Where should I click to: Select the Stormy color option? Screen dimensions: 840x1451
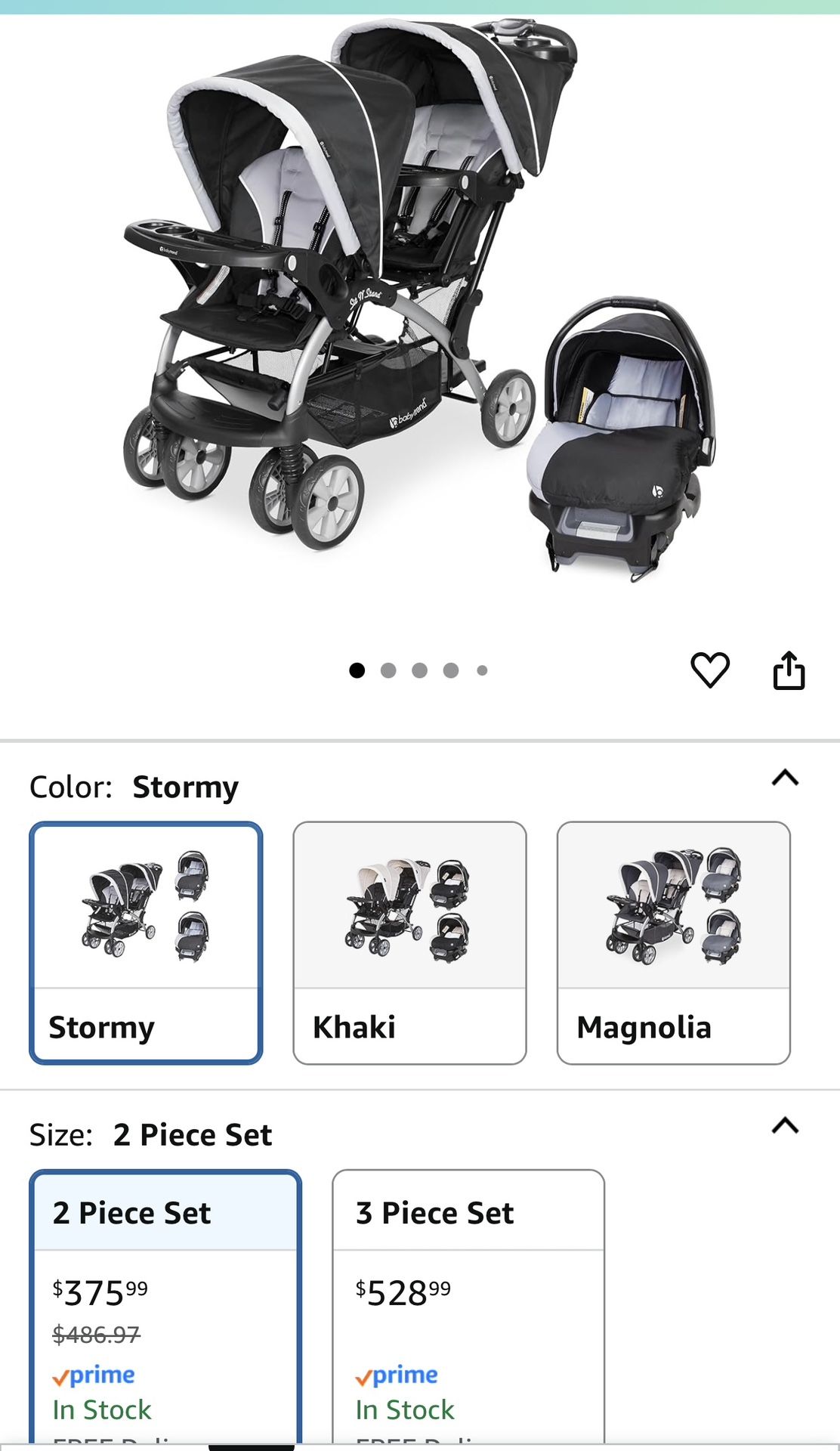146,942
